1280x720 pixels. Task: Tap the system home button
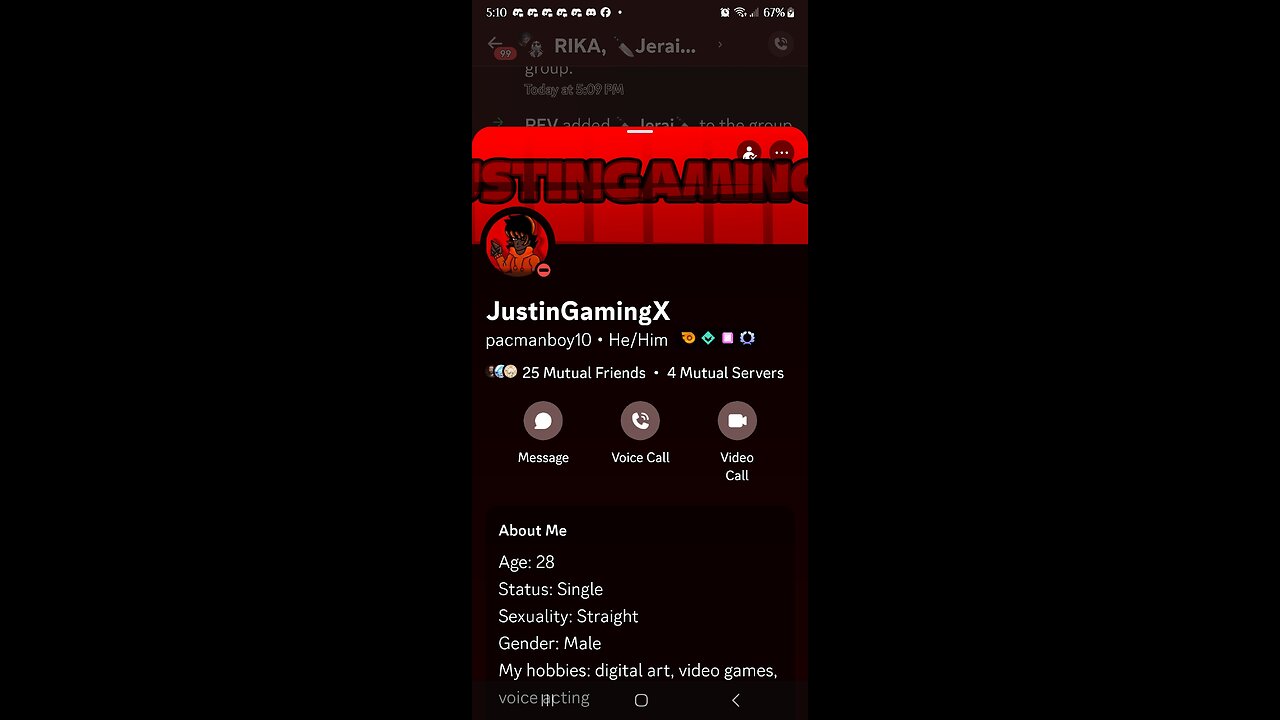click(641, 700)
